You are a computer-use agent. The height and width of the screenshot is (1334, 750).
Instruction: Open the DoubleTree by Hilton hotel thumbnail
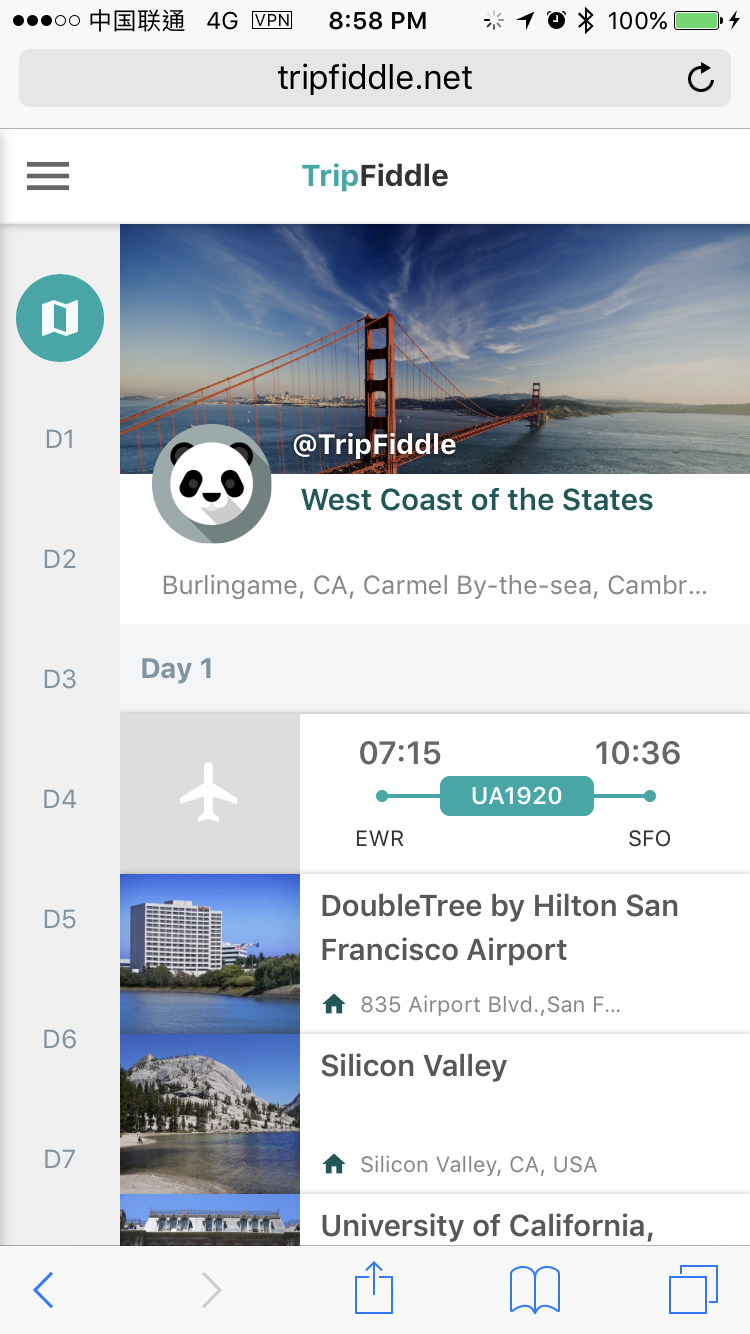pos(209,952)
